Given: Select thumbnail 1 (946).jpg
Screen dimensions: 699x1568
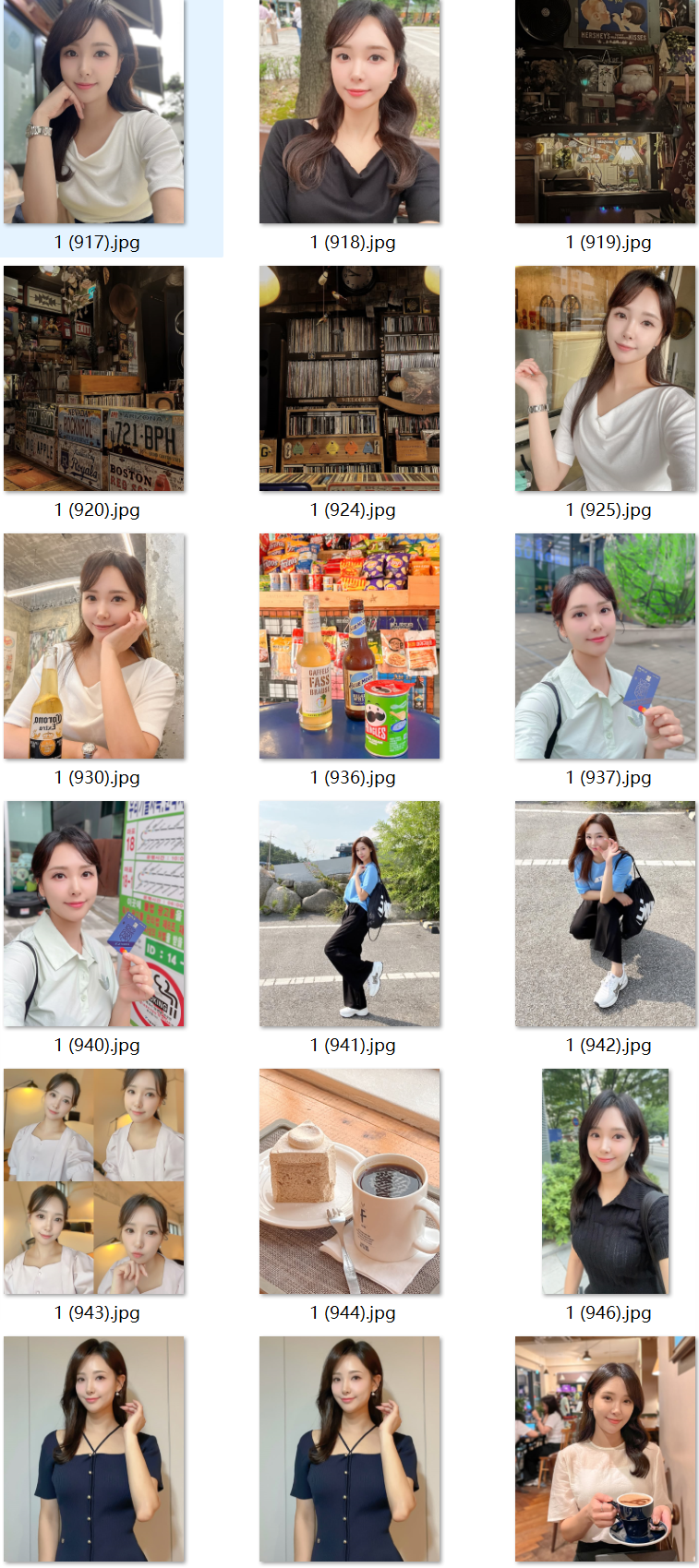Looking at the screenshot, I should pos(605,1181).
